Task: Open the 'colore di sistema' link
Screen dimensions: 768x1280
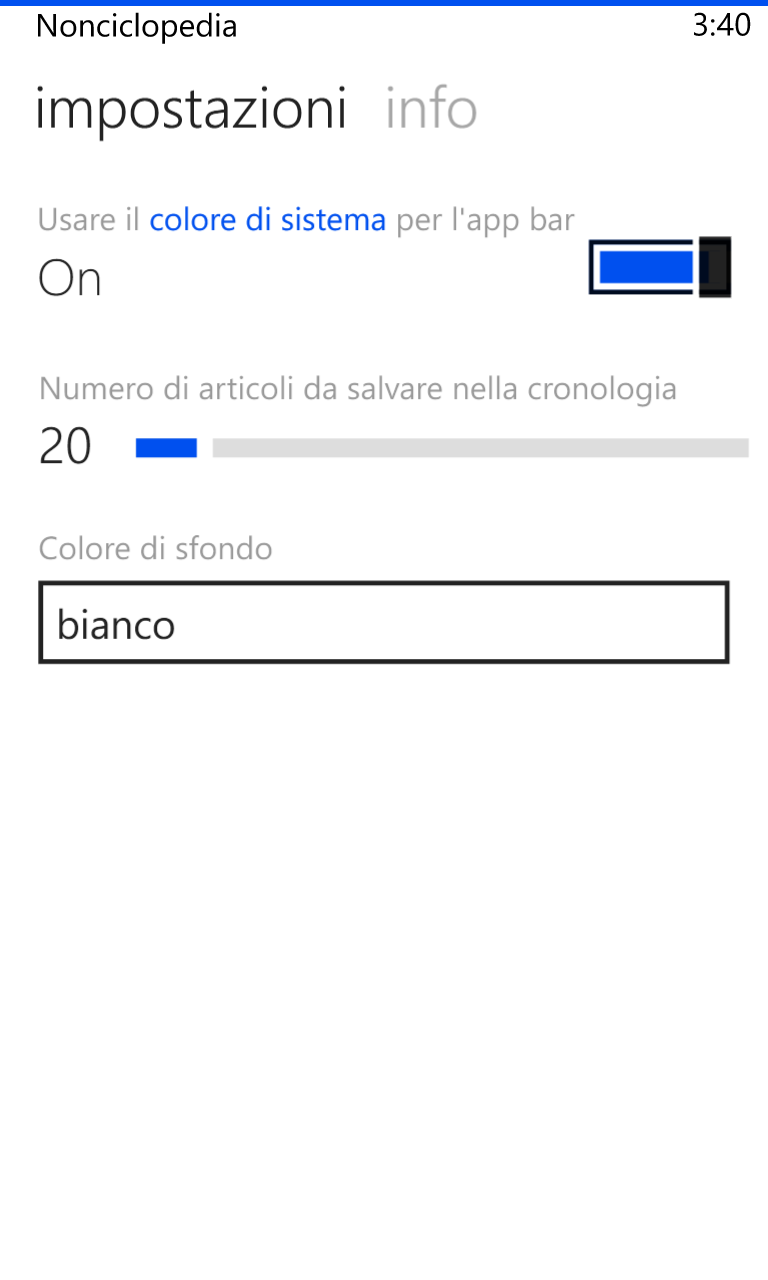Action: 267,219
